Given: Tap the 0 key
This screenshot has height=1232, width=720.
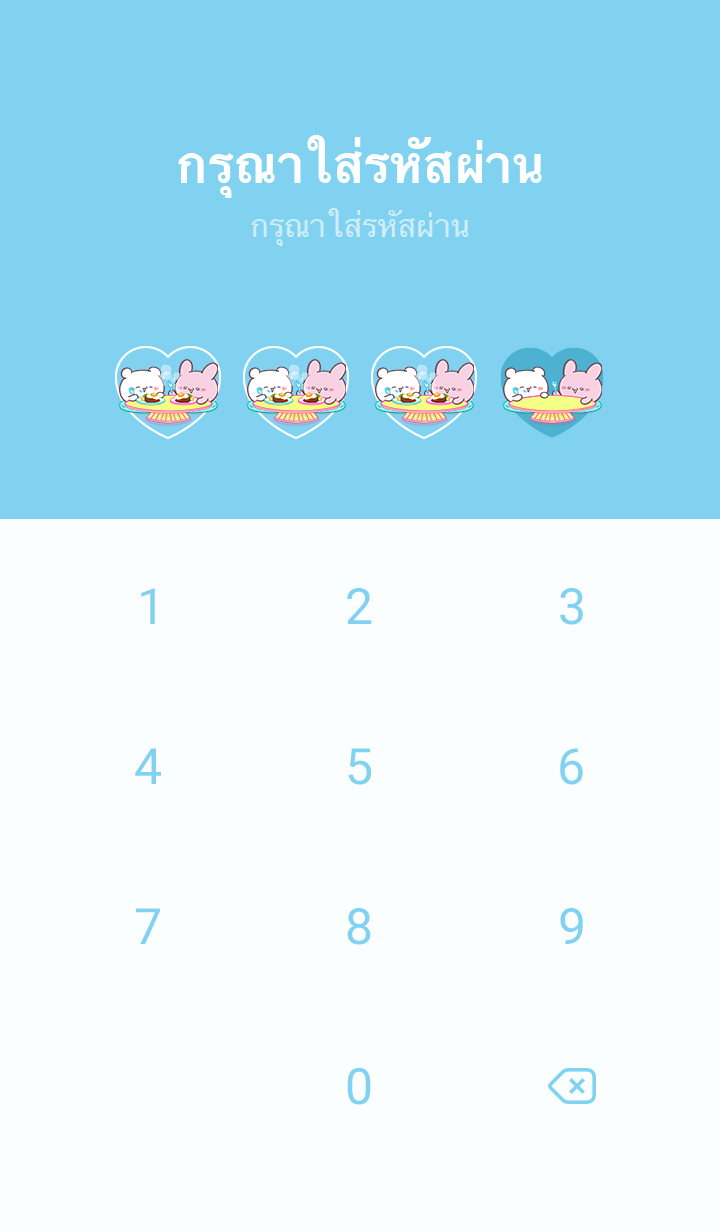Looking at the screenshot, I should pyautogui.click(x=359, y=1087).
